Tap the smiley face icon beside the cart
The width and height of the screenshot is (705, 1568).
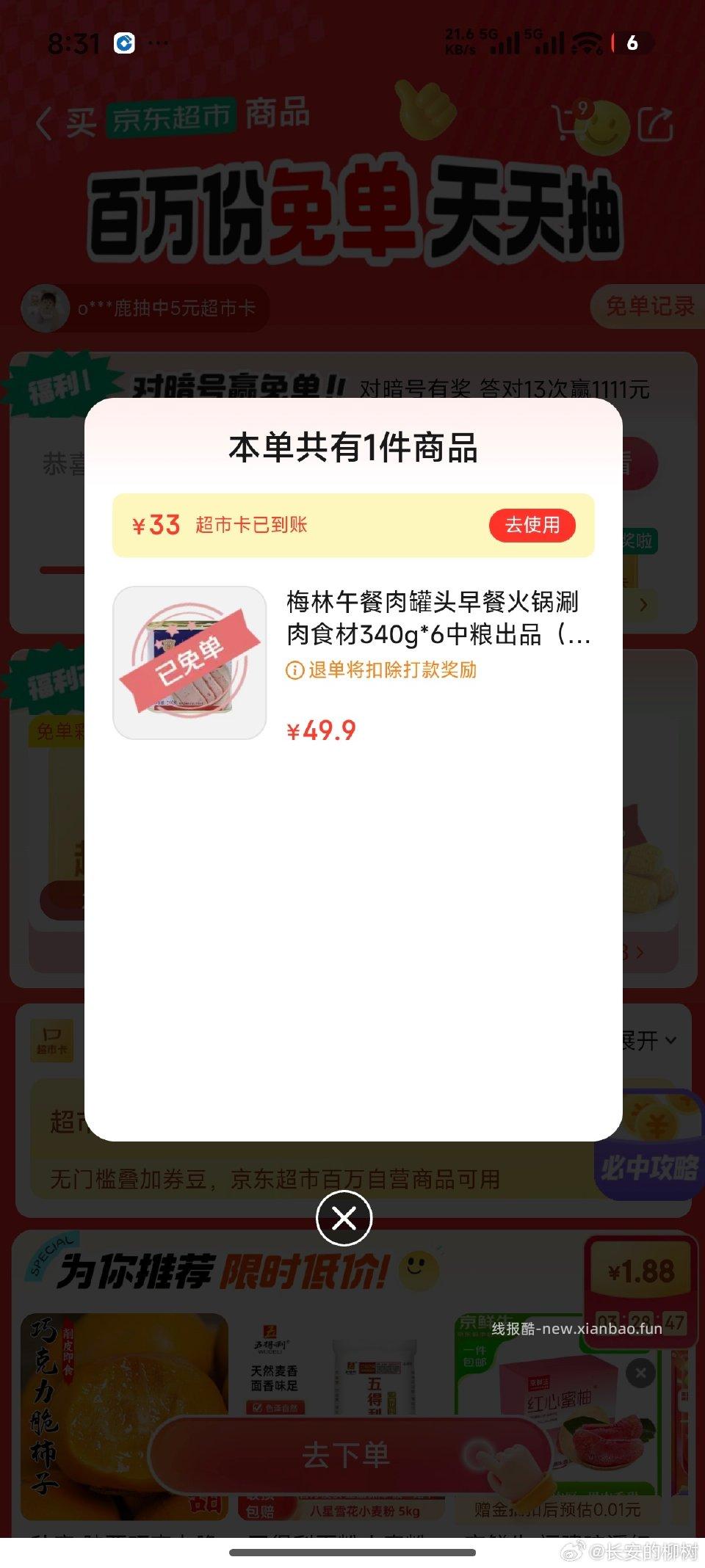click(605, 130)
